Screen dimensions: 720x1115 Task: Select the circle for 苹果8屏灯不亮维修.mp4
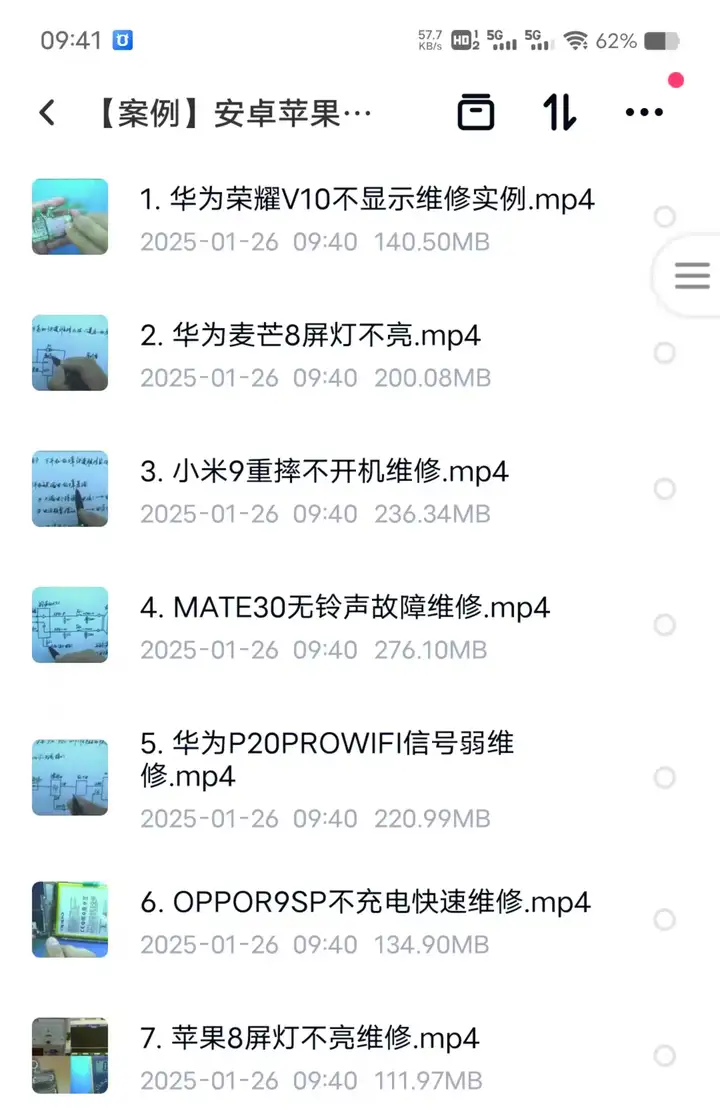(663, 1054)
